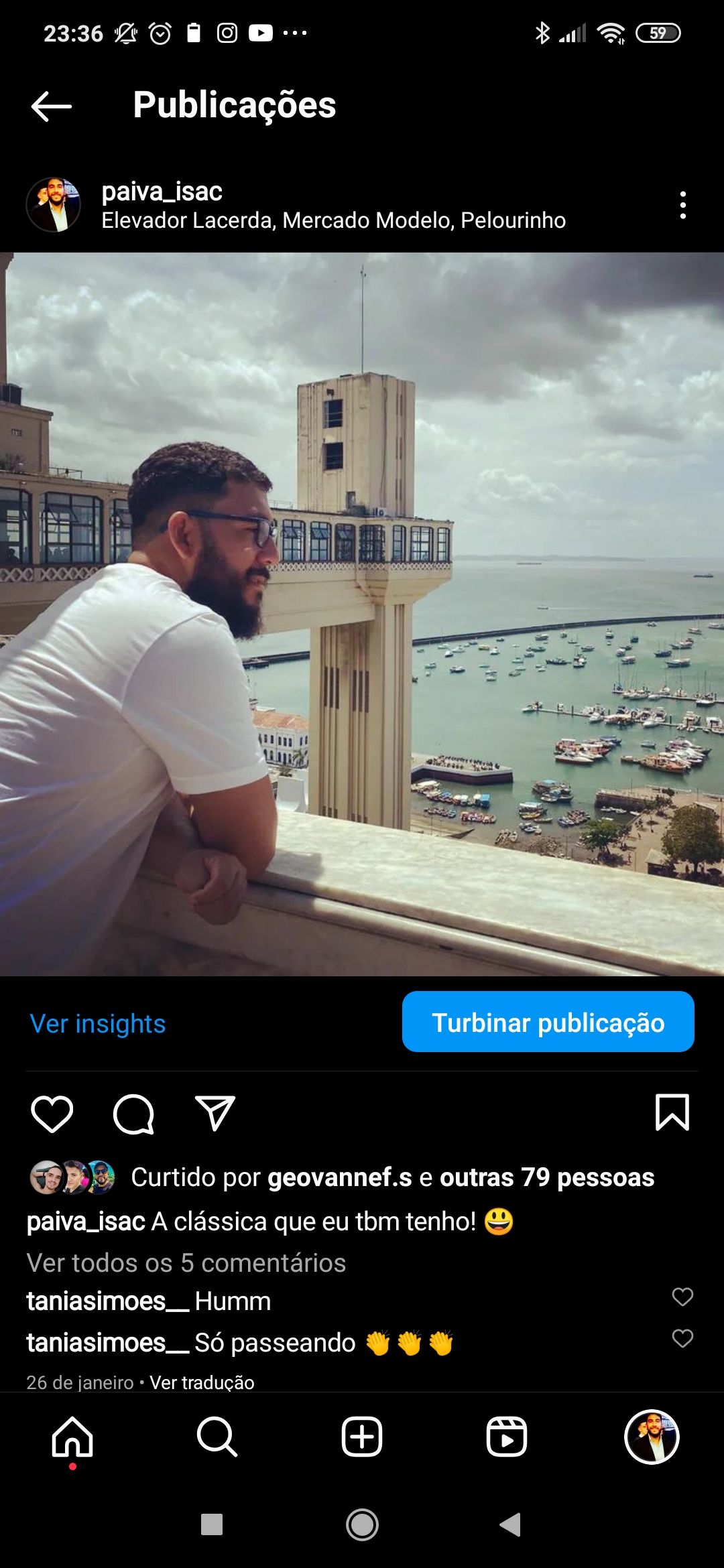Viewport: 724px width, 1568px height.
Task: Tap Ver tradução
Action: pos(202,1382)
